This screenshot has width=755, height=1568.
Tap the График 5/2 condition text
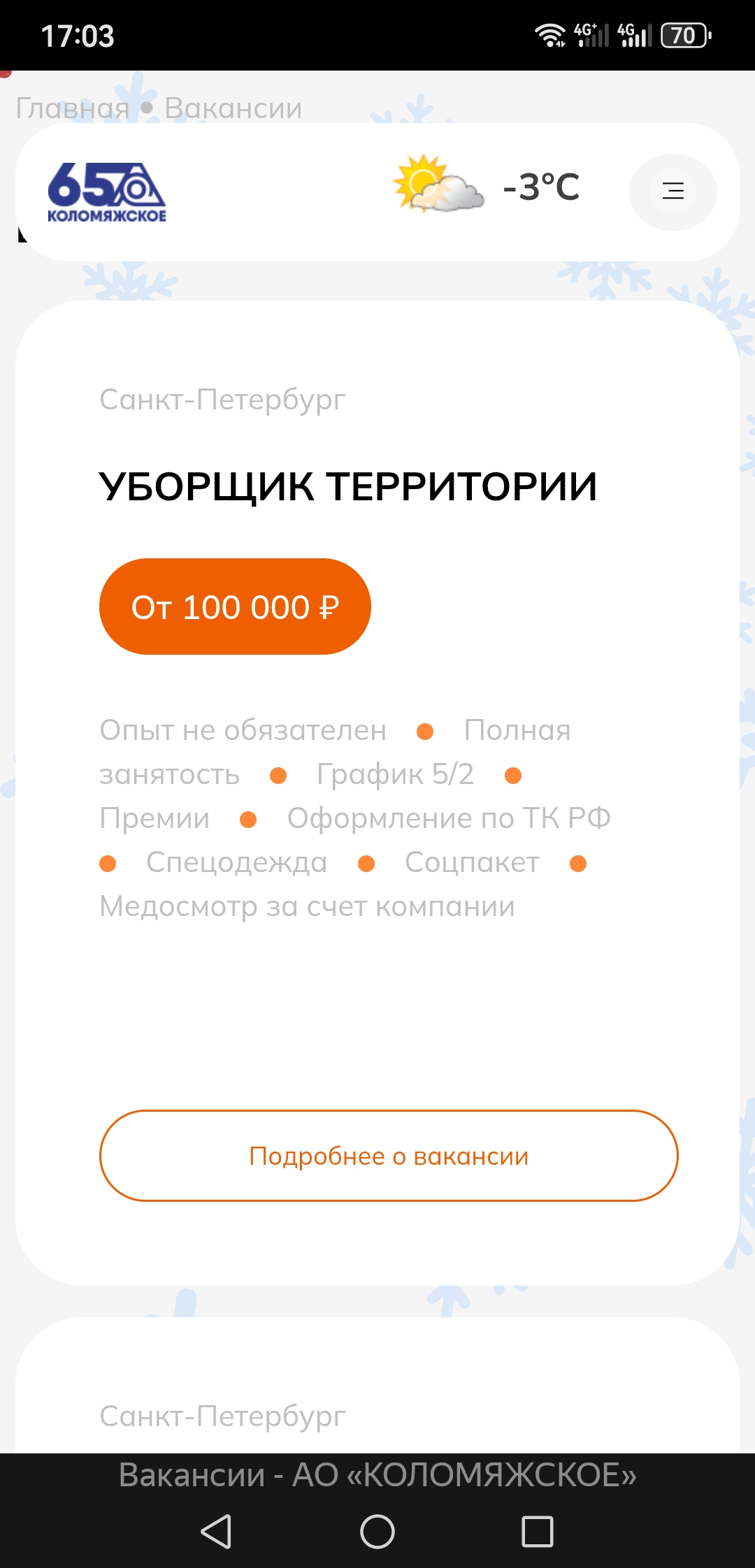[395, 774]
